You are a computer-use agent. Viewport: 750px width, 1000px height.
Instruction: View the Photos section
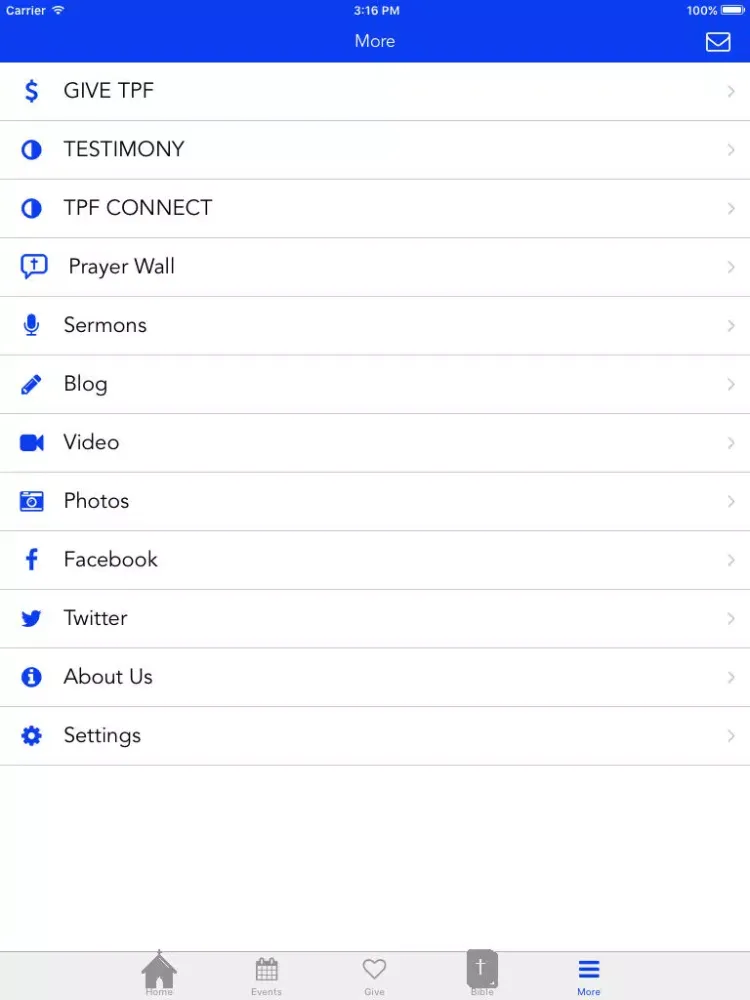(x=375, y=501)
